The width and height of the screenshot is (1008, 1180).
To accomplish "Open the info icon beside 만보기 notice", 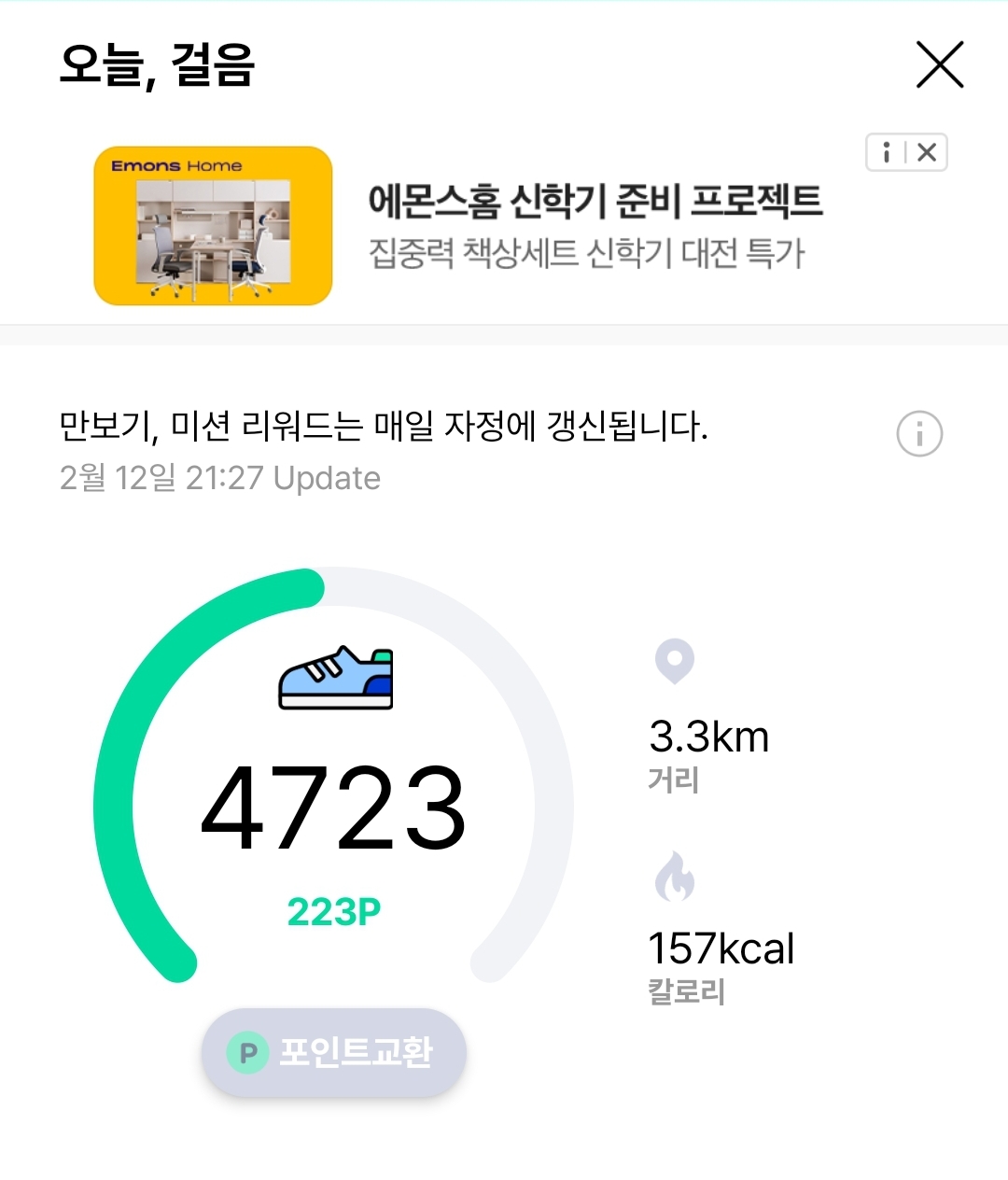I will (919, 434).
